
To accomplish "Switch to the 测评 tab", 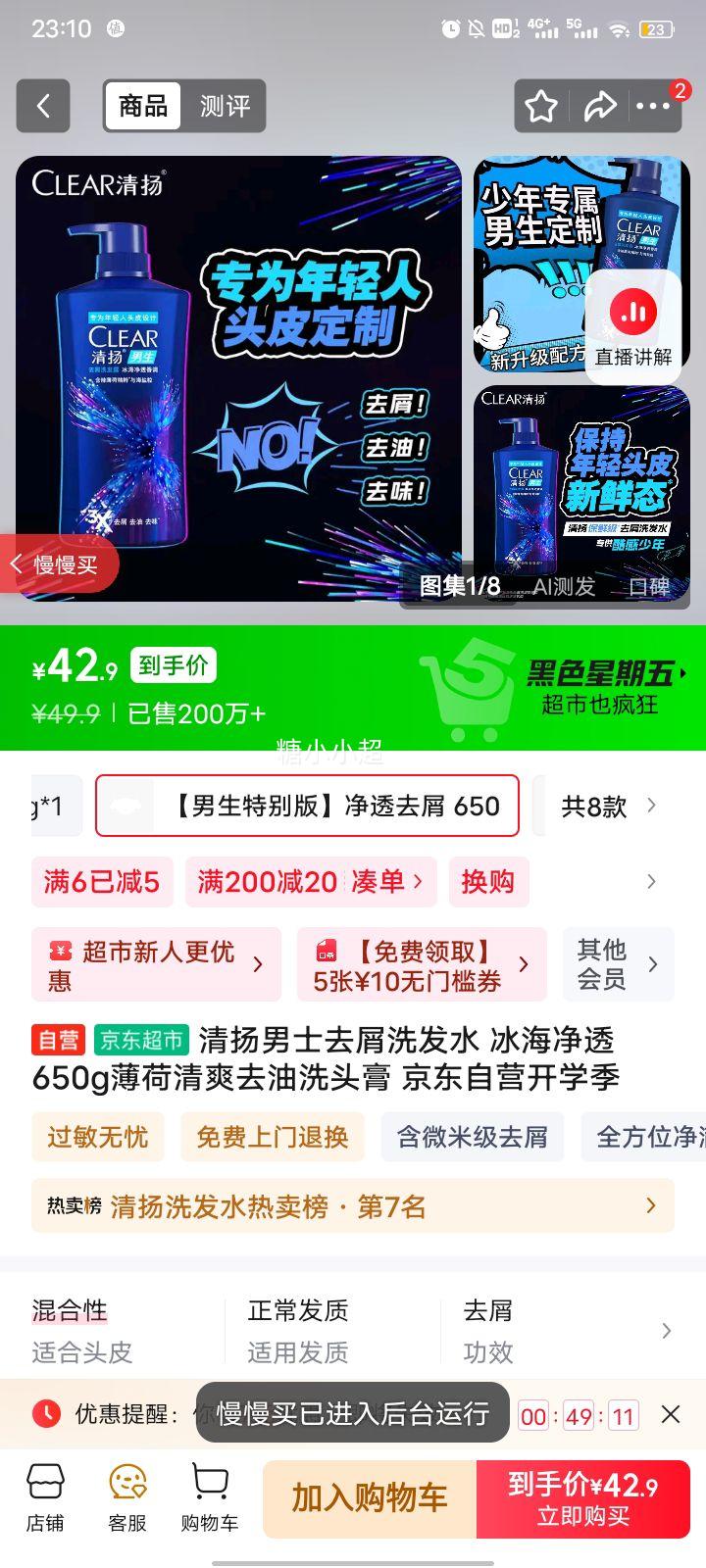I will (x=227, y=106).
